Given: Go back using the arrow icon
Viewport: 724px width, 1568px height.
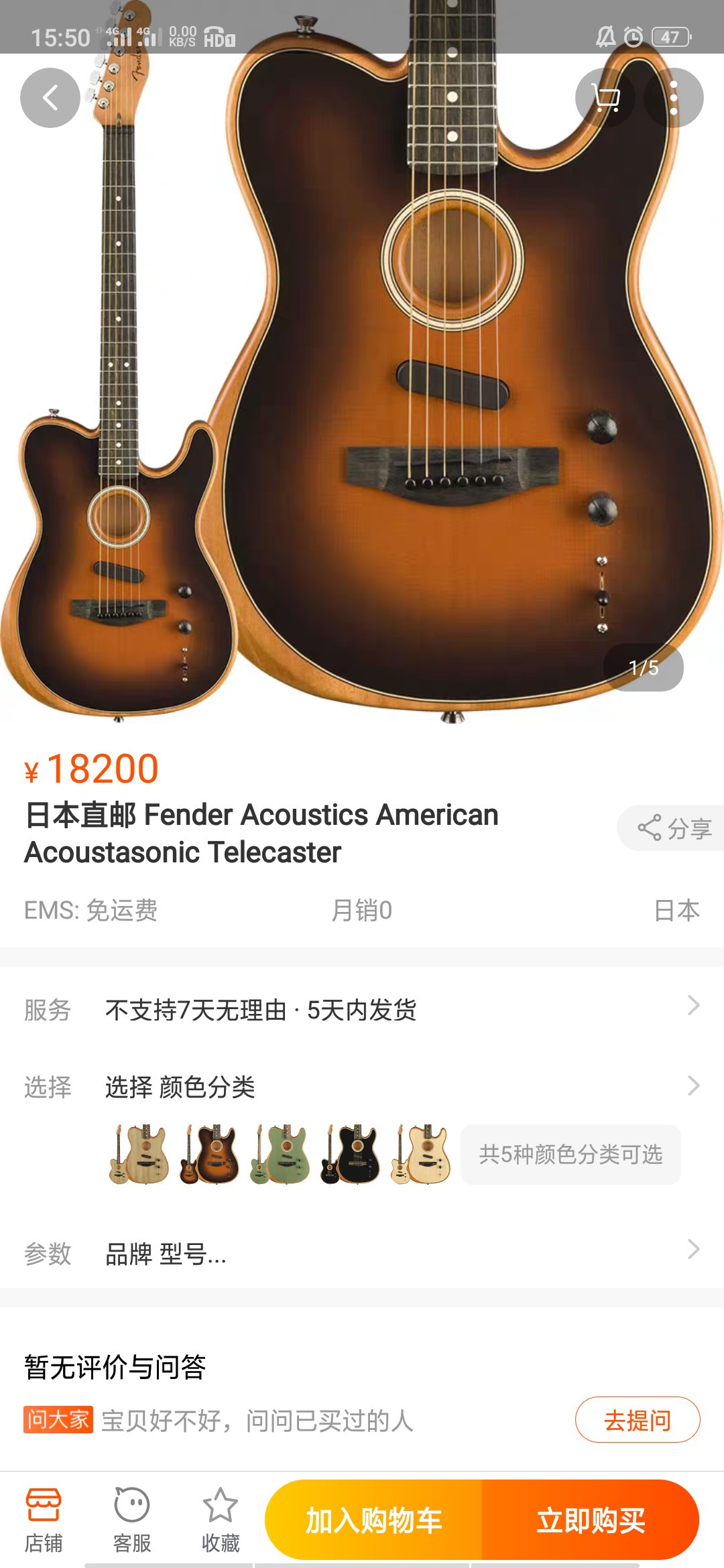Looking at the screenshot, I should click(x=50, y=98).
